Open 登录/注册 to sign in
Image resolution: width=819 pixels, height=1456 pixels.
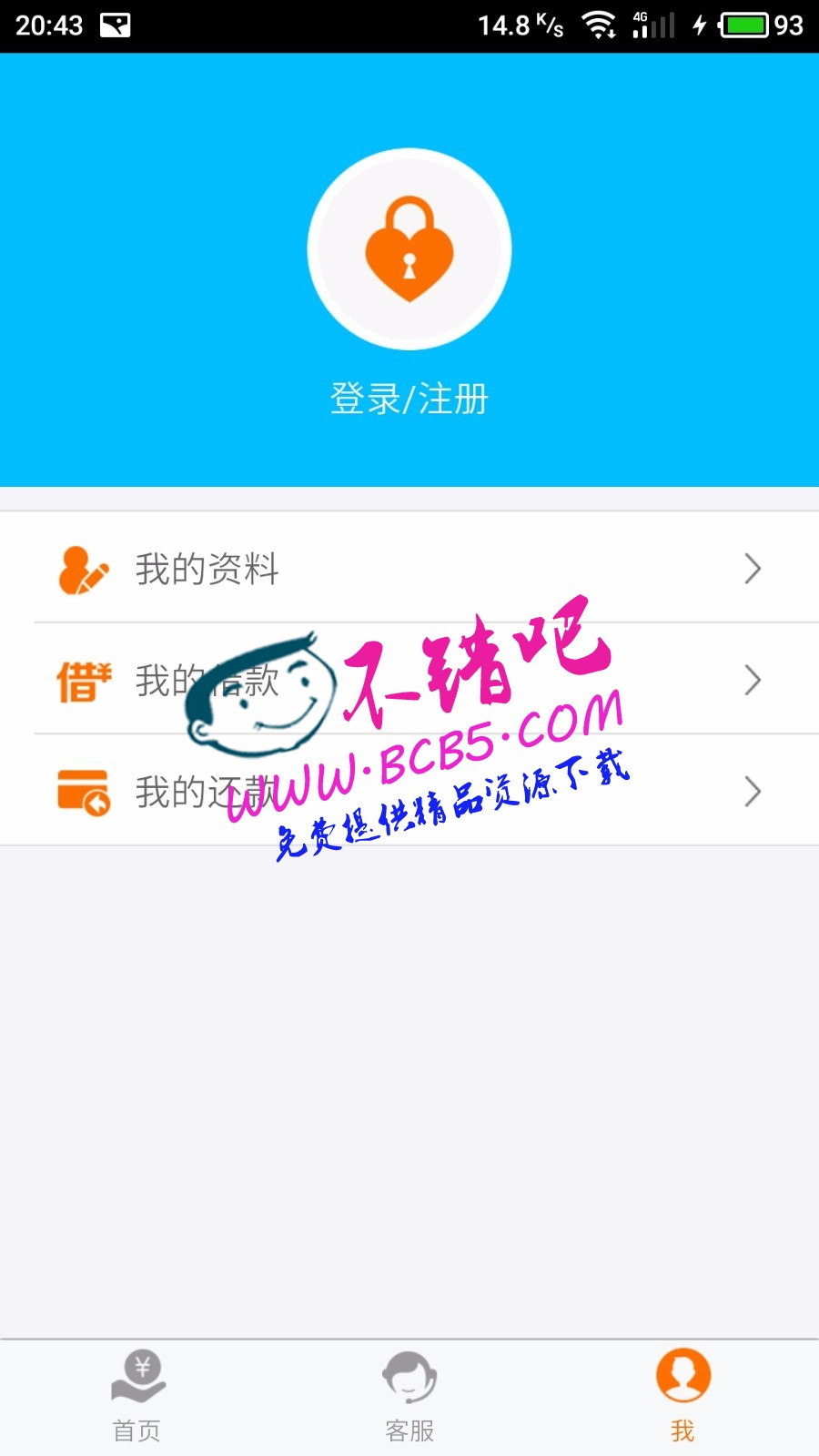click(409, 399)
